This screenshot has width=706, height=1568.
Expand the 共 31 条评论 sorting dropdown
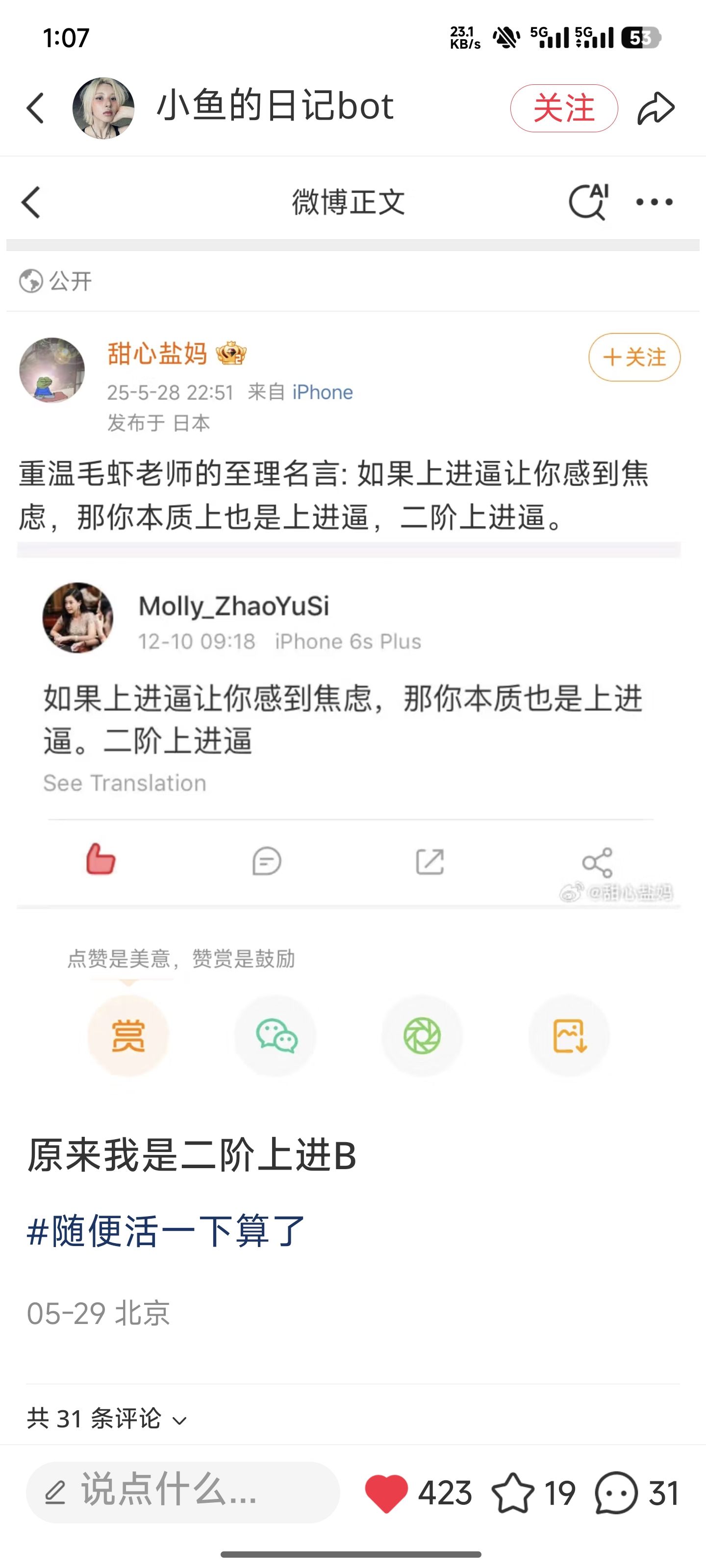coord(106,1418)
